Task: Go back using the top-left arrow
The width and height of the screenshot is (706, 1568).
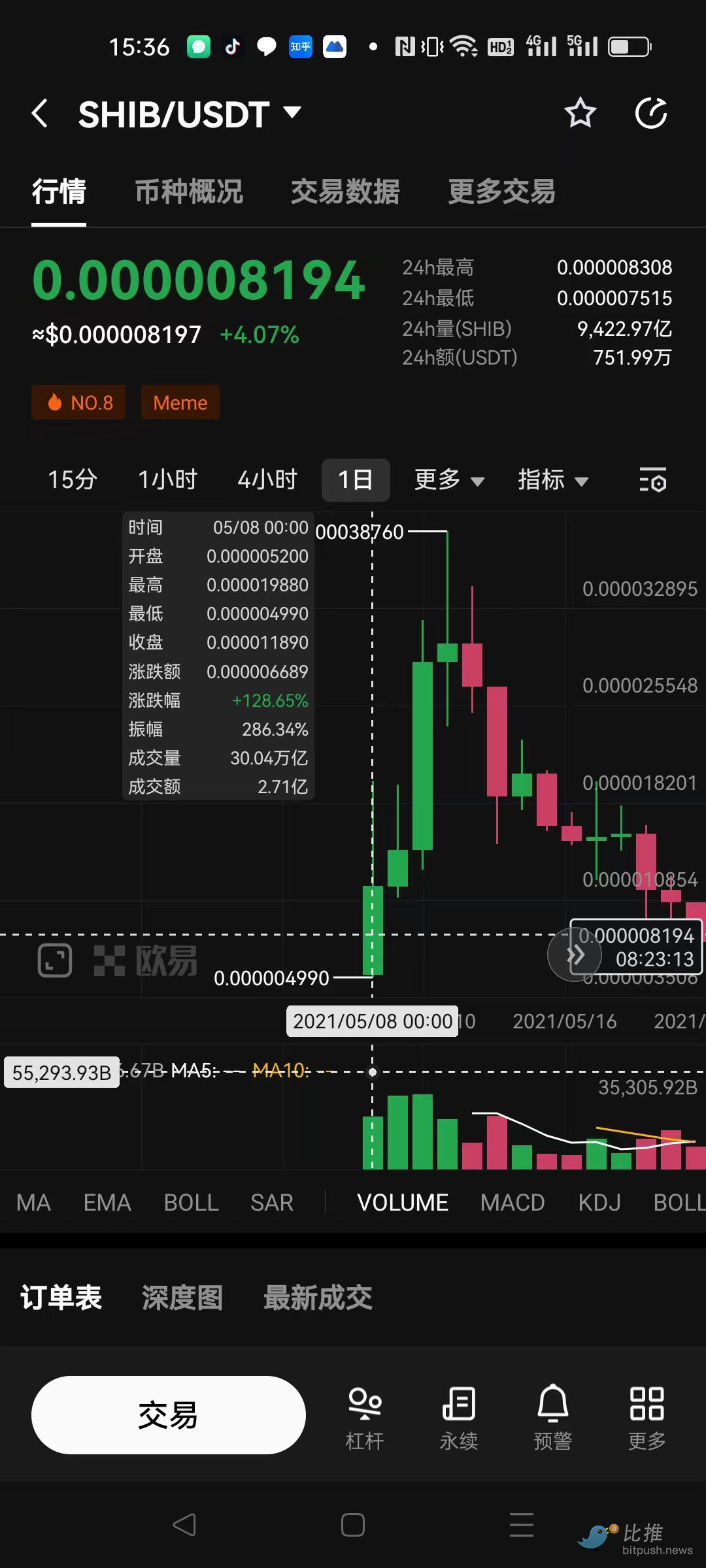Action: [41, 114]
